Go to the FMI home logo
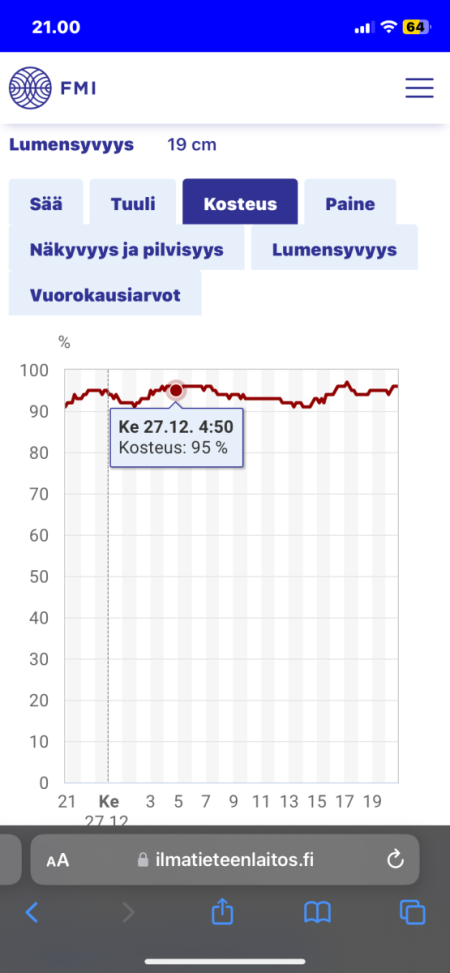 (52, 88)
